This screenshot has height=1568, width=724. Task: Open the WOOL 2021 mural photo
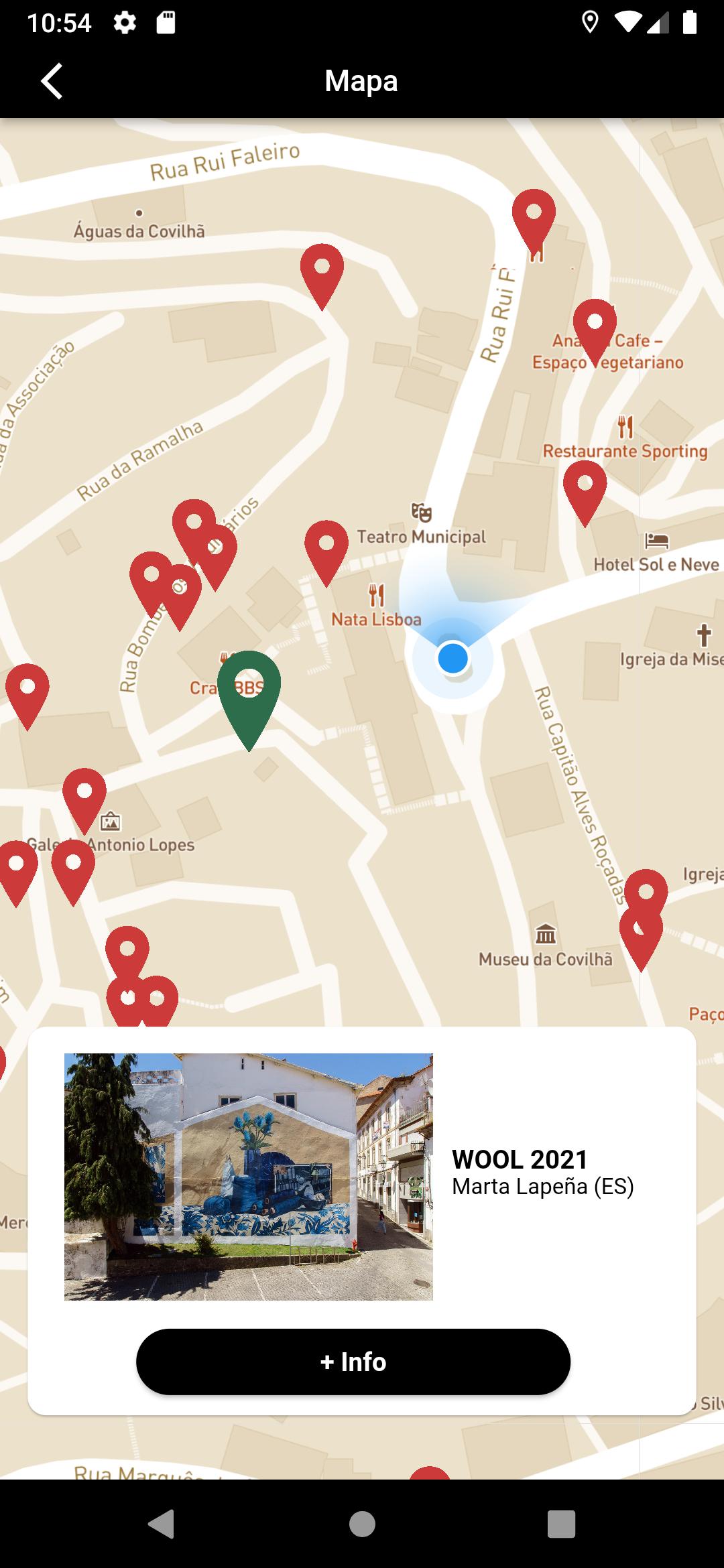(x=249, y=1177)
